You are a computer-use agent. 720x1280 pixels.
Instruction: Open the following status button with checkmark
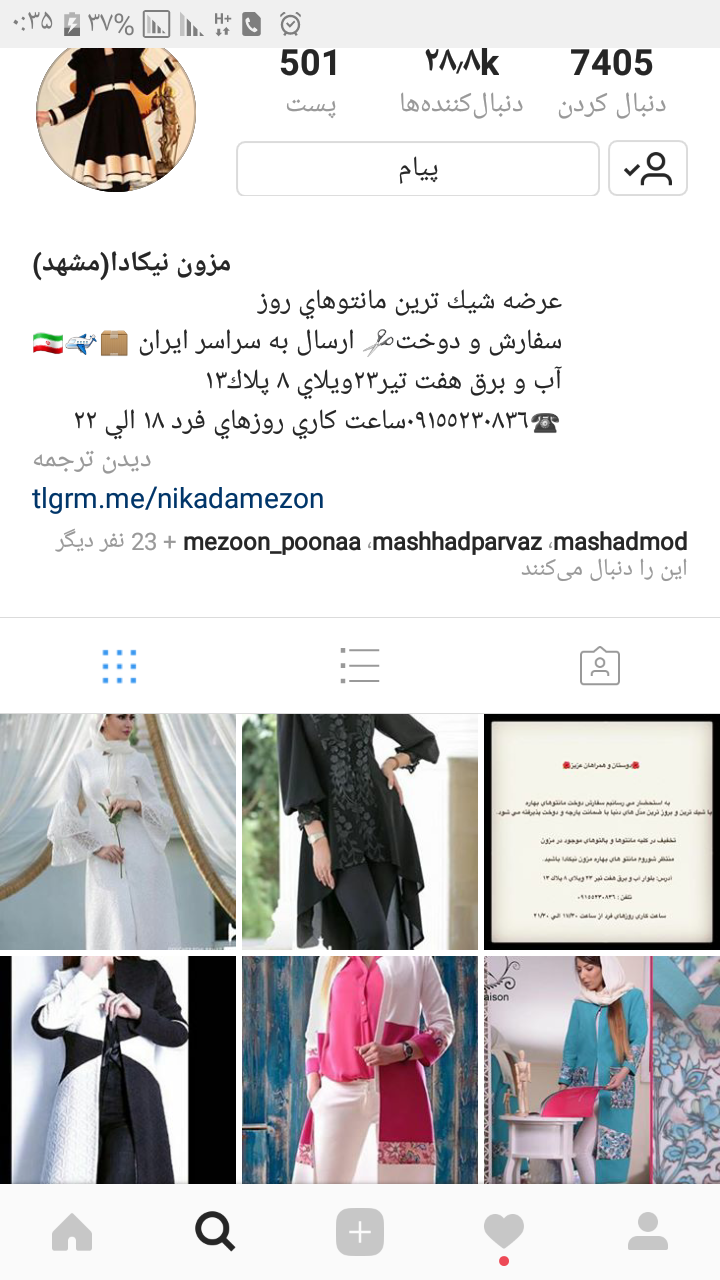(x=647, y=169)
